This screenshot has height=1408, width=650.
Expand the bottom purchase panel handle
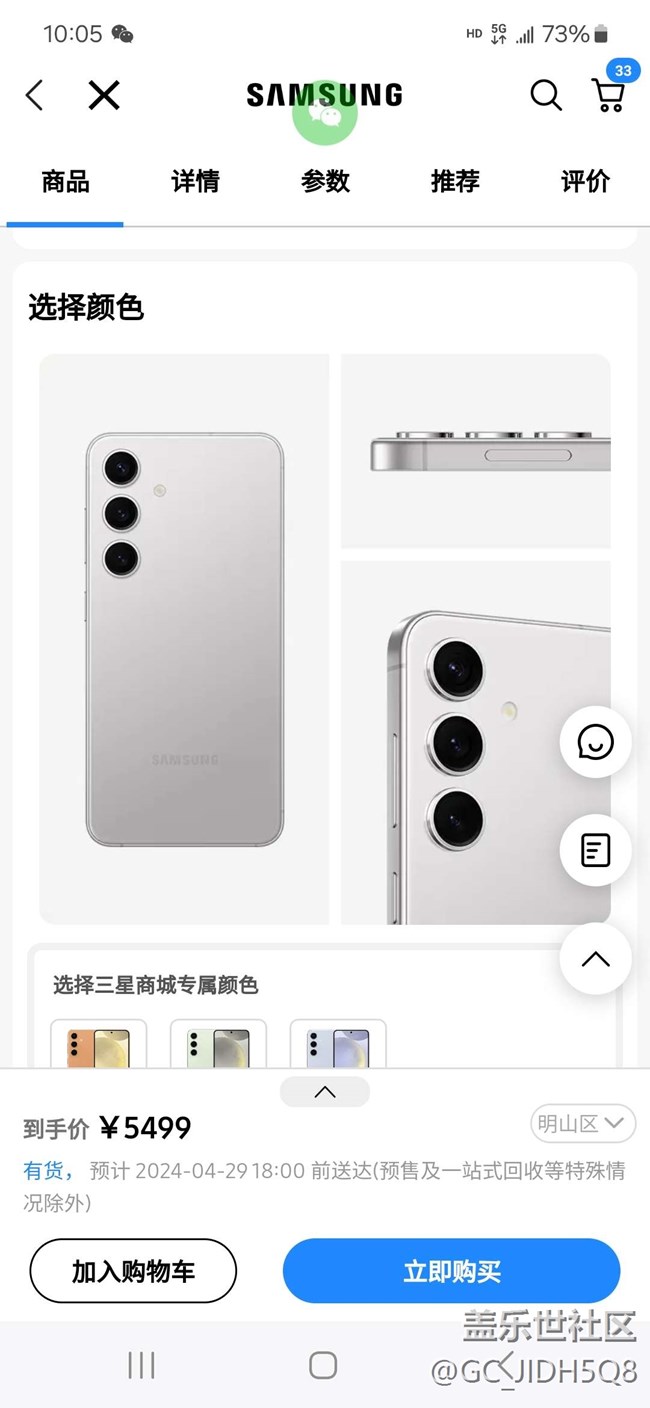click(325, 1092)
